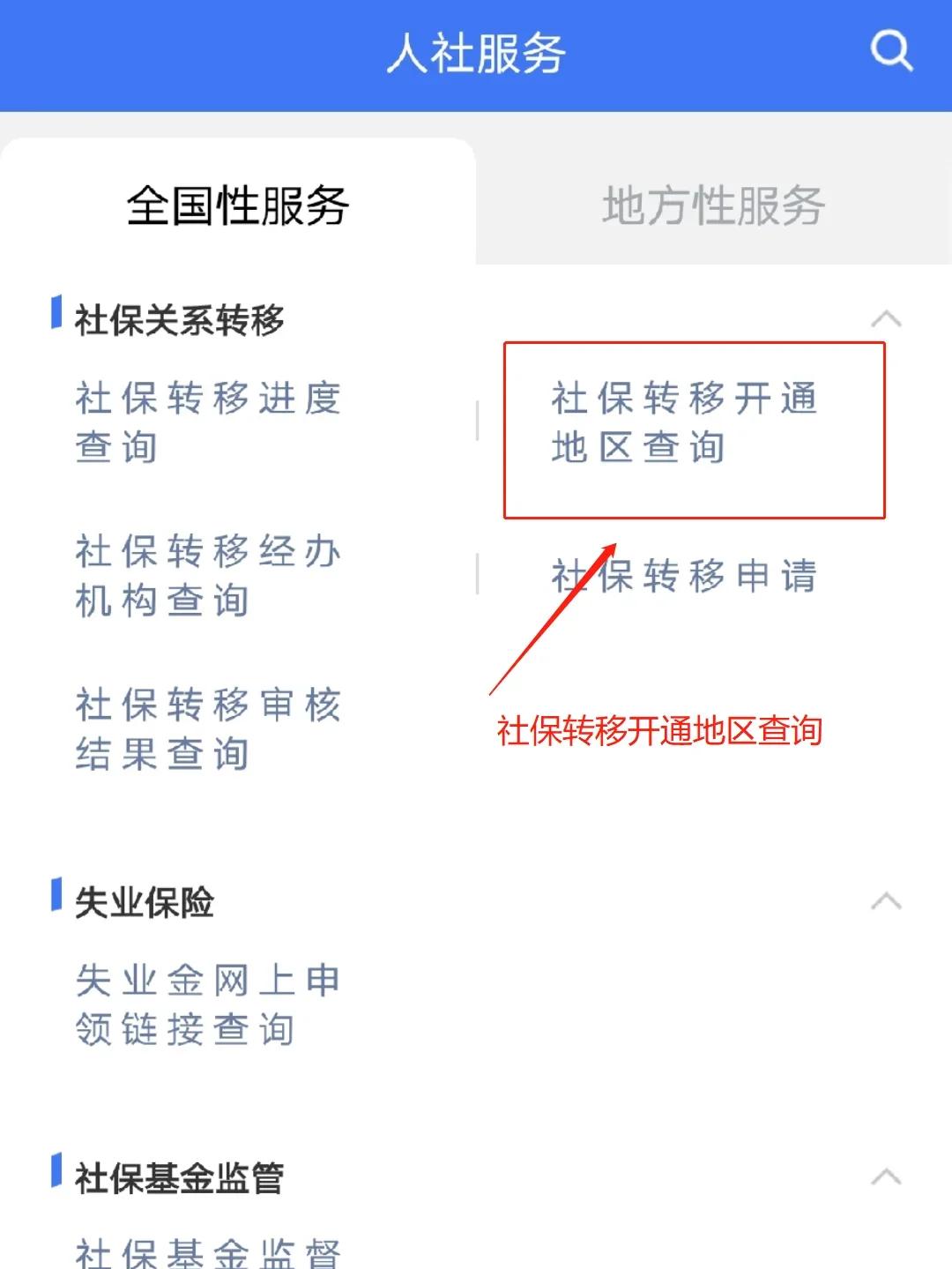Collapse the 社保基金监管 section
This screenshot has height=1269, width=952.
coord(886,1176)
